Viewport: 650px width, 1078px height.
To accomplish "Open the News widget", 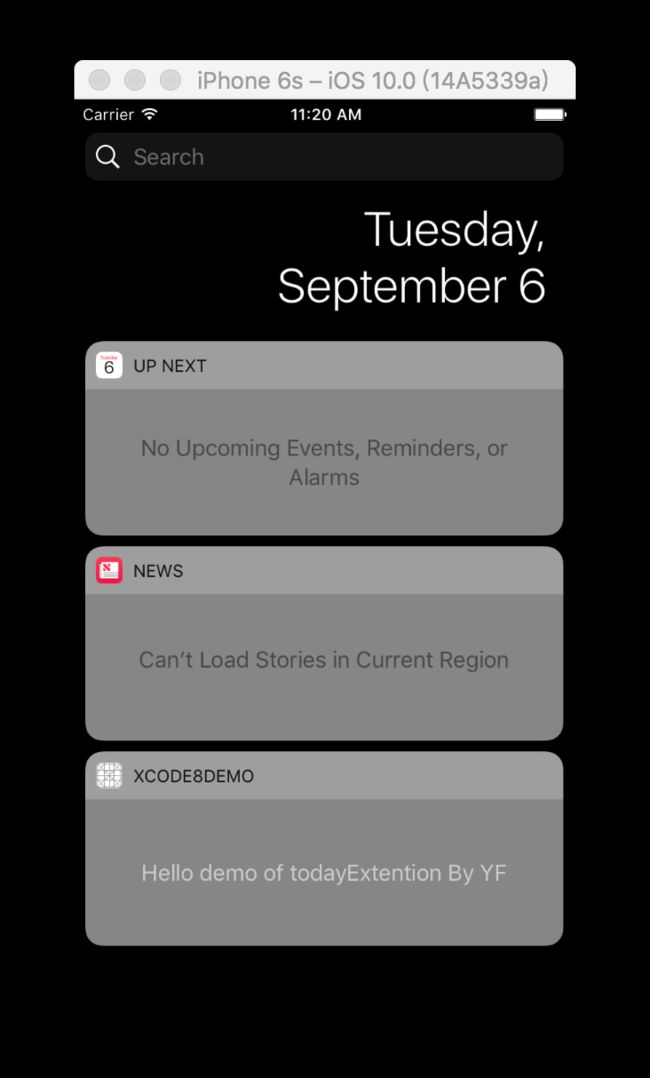I will (x=324, y=644).
